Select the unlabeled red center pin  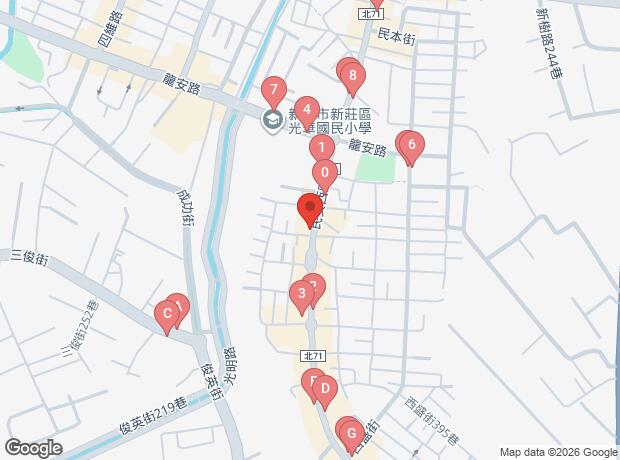(x=310, y=210)
